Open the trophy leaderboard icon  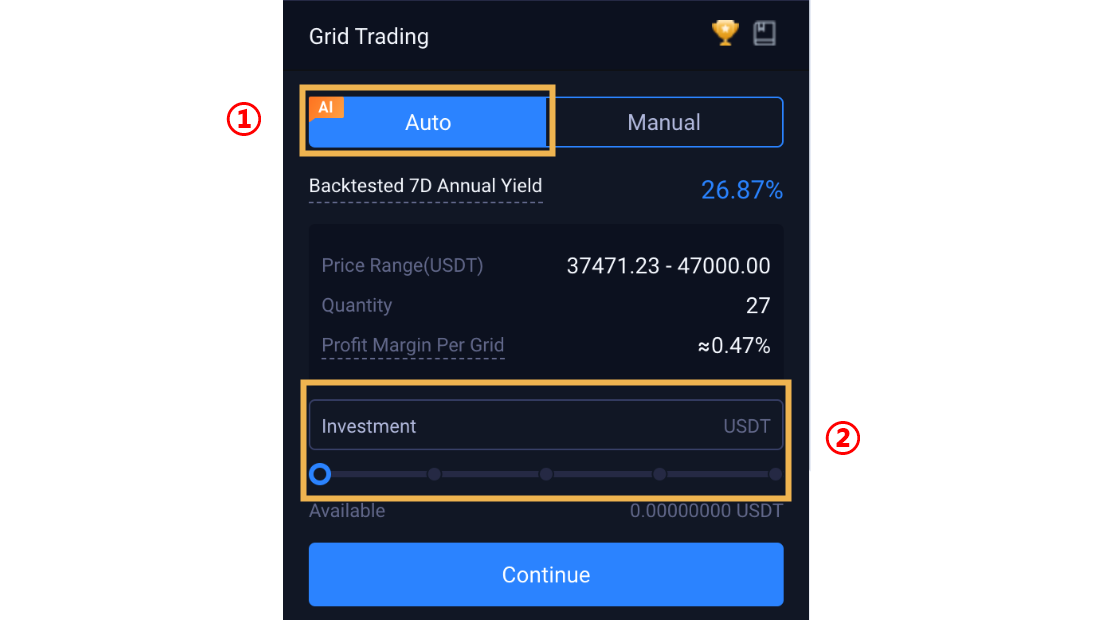coord(725,34)
